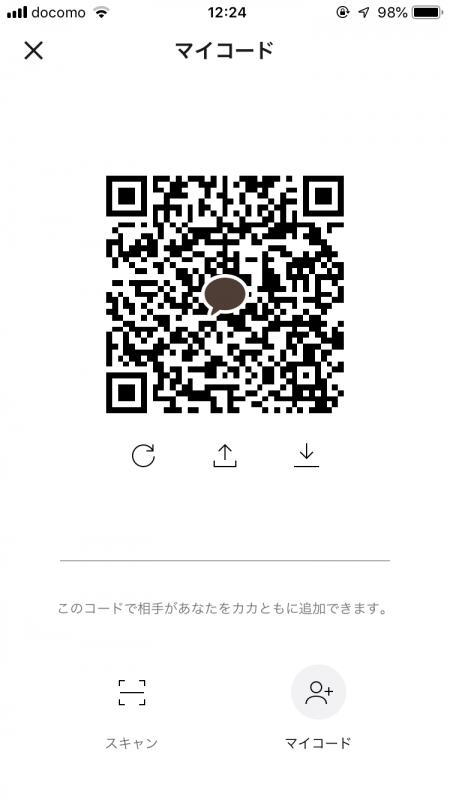Refresh the QR code
The width and height of the screenshot is (450, 800).
click(143, 456)
